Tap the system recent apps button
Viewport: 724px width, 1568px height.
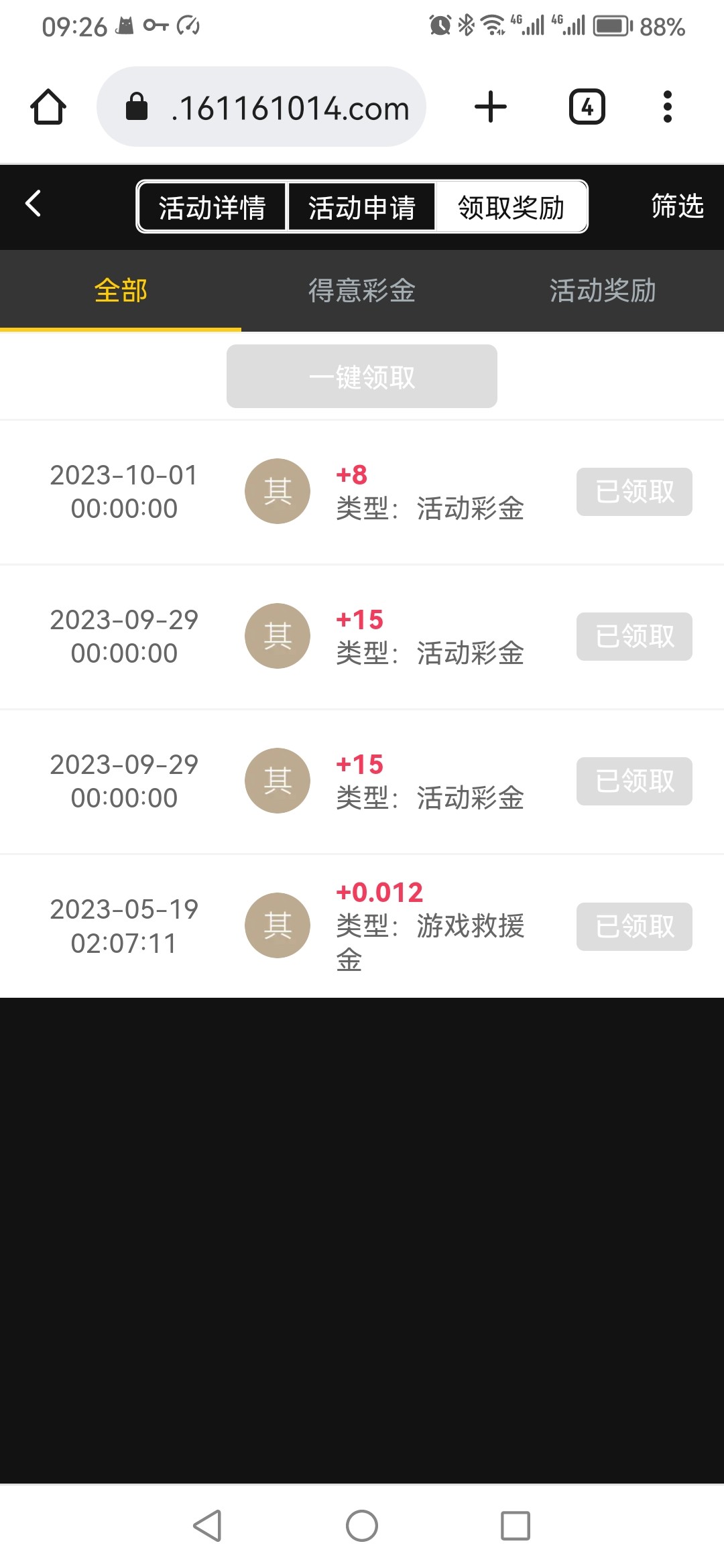[x=516, y=1526]
